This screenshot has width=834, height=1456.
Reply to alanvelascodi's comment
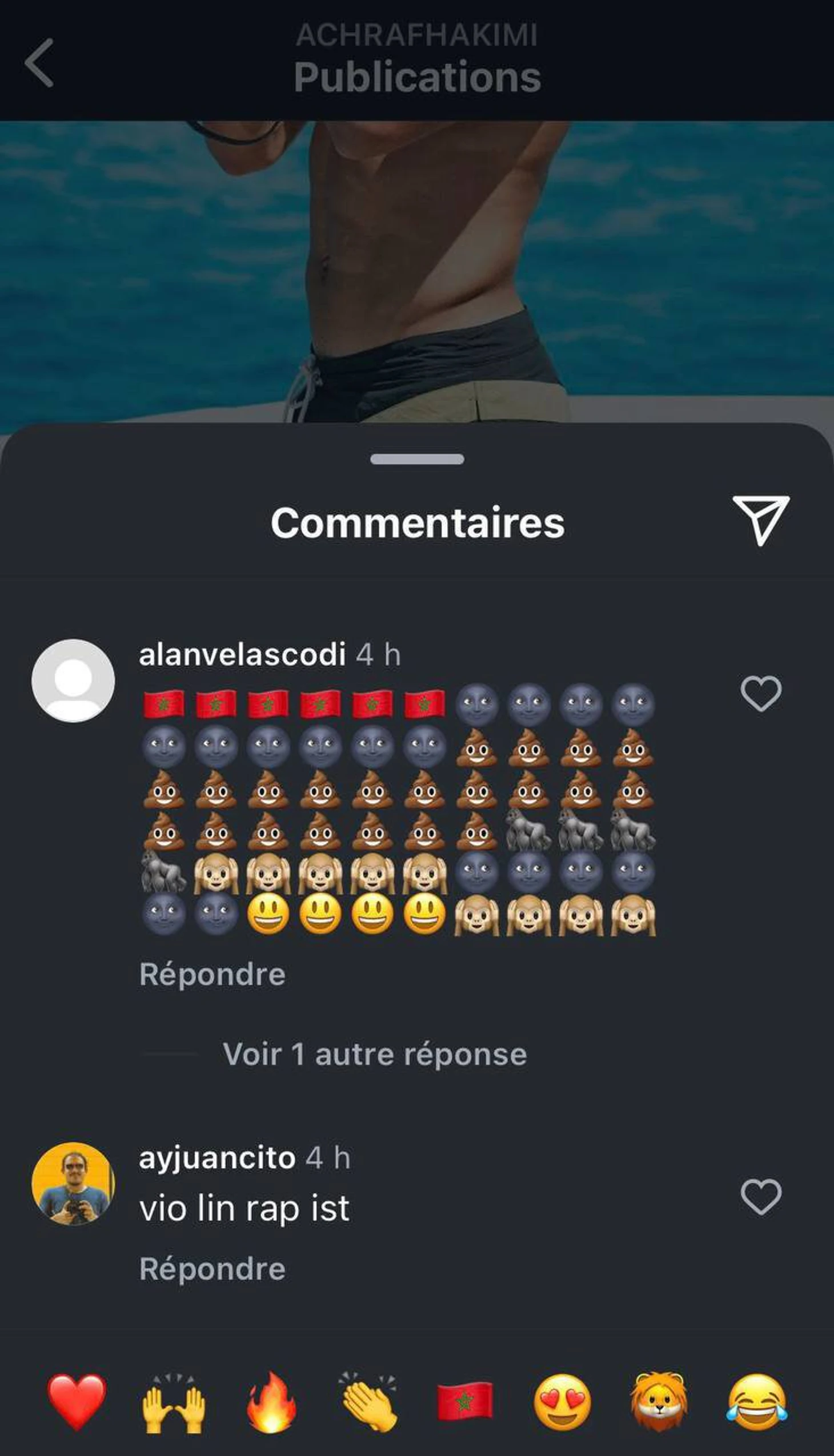(212, 975)
